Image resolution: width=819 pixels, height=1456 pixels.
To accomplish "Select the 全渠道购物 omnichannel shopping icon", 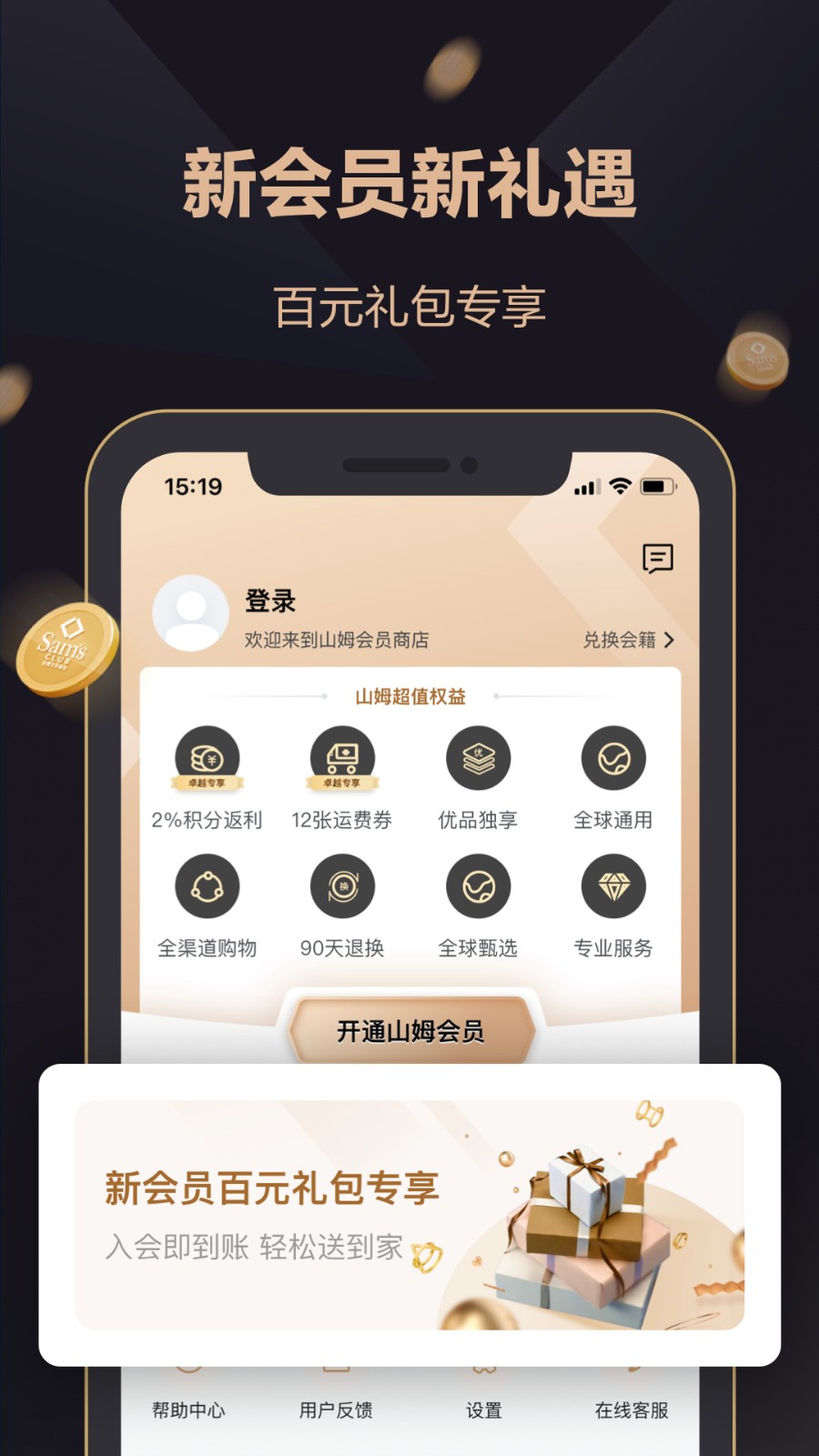I will (207, 887).
